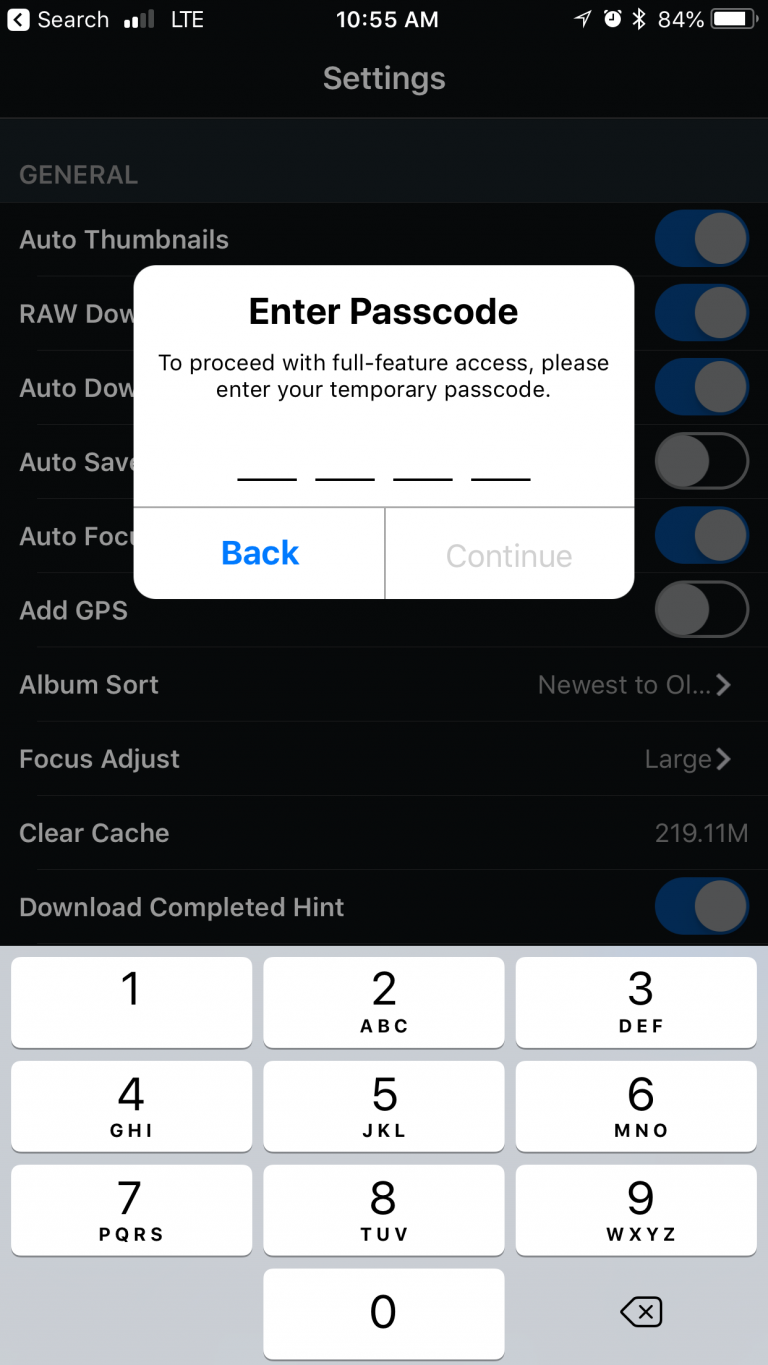
Task: Tap the 2 ABC key
Action: [384, 1003]
